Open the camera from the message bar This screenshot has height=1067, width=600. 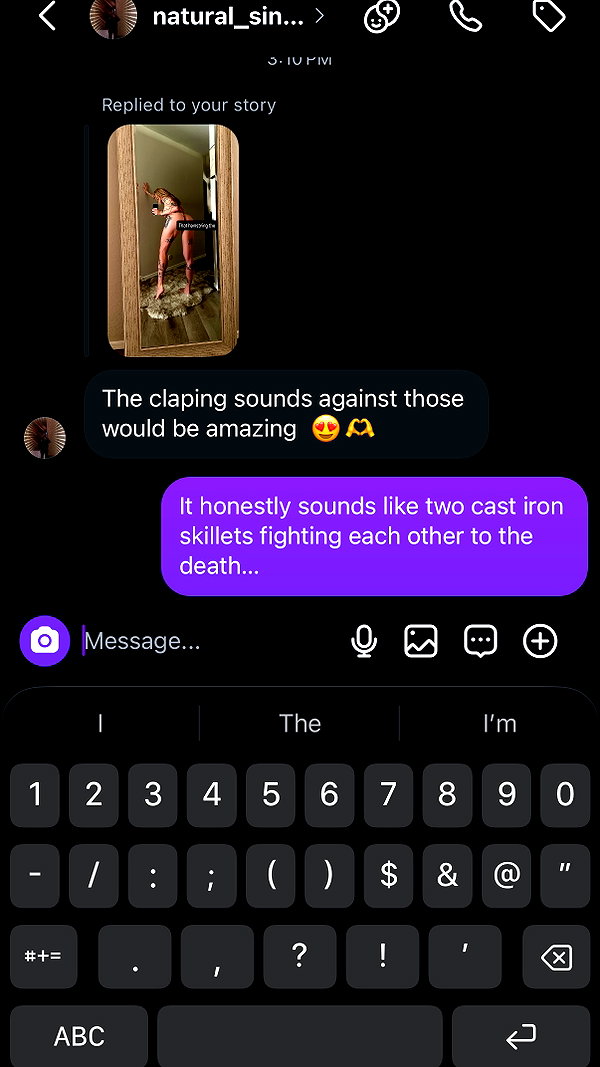(45, 641)
